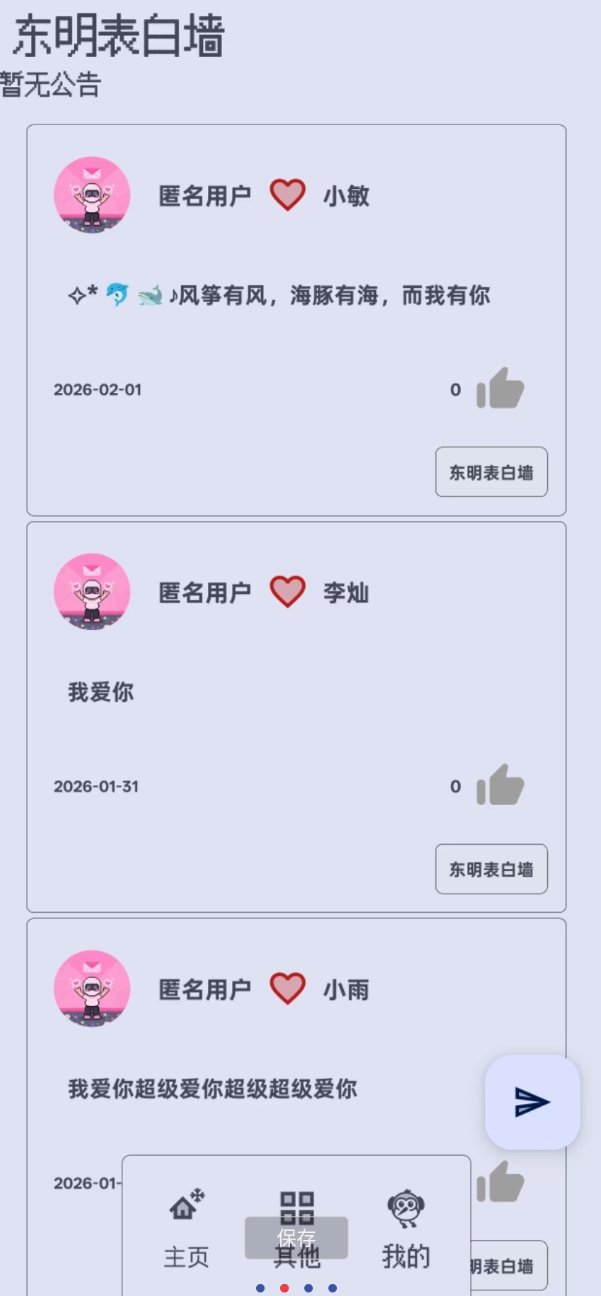Viewport: 601px width, 1296px height.
Task: Tap 东明表白墙 button on 小敏's post
Action: [491, 472]
